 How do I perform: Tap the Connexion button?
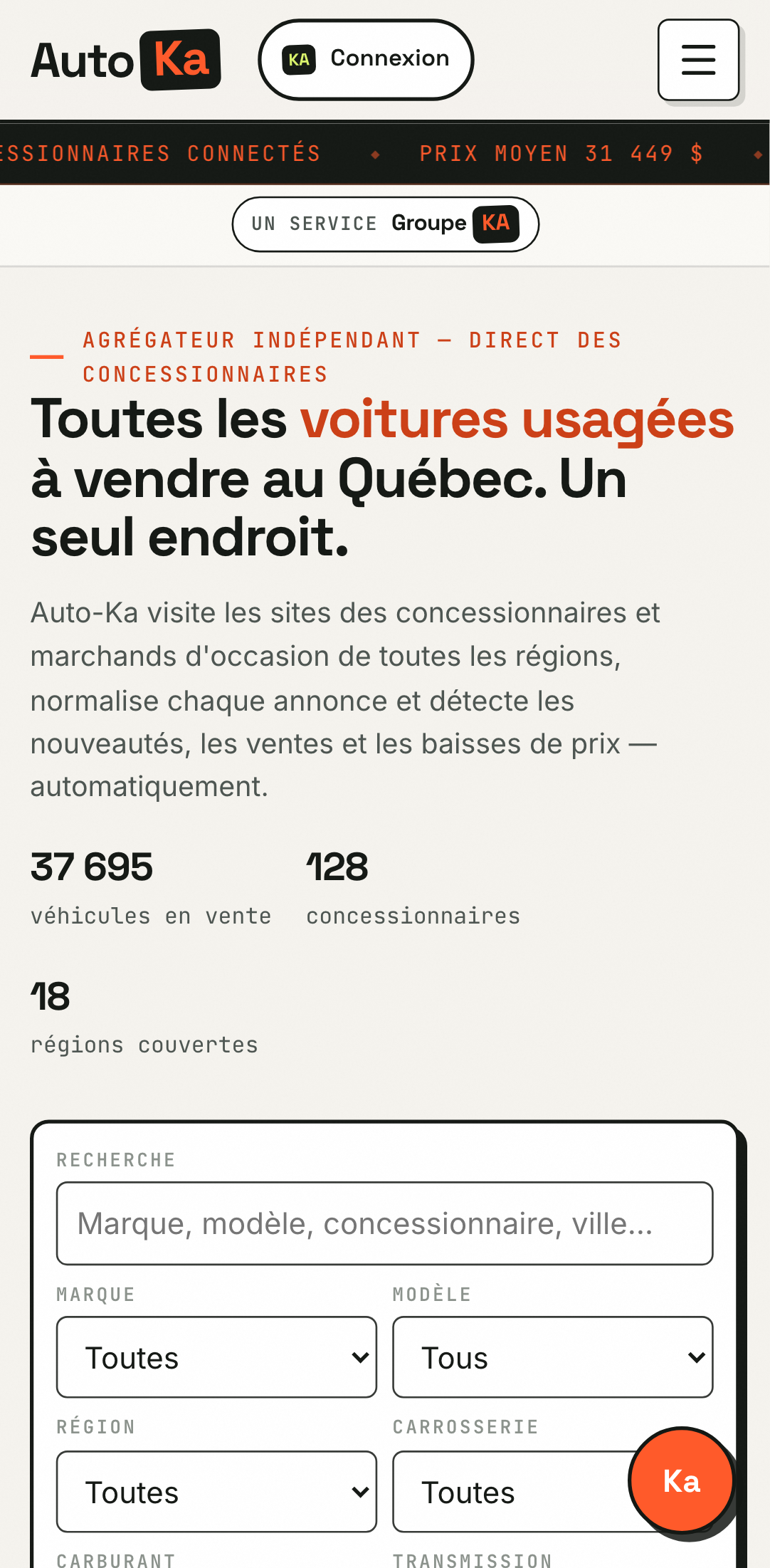(366, 60)
